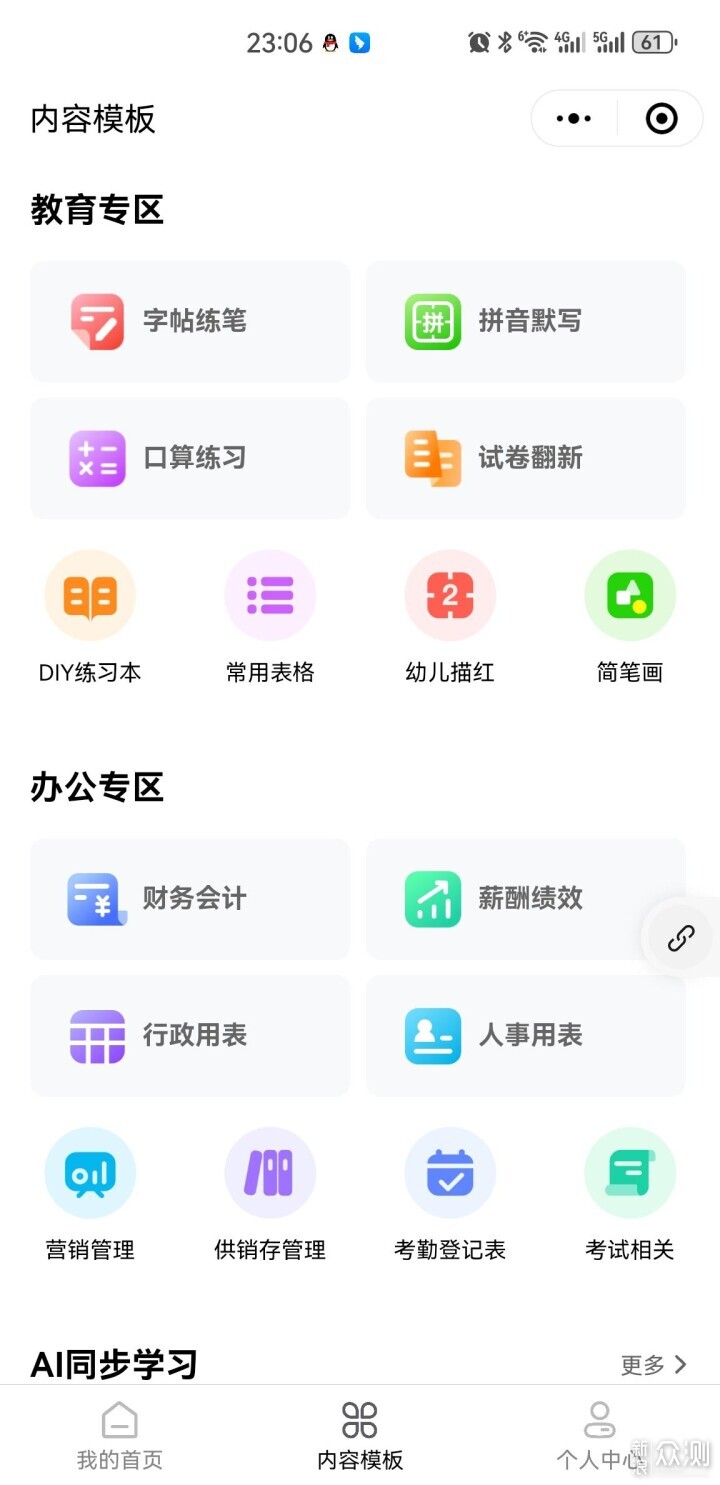Viewport: 720px width, 1485px height.
Task: Open 财务会计 templates
Action: (190, 898)
